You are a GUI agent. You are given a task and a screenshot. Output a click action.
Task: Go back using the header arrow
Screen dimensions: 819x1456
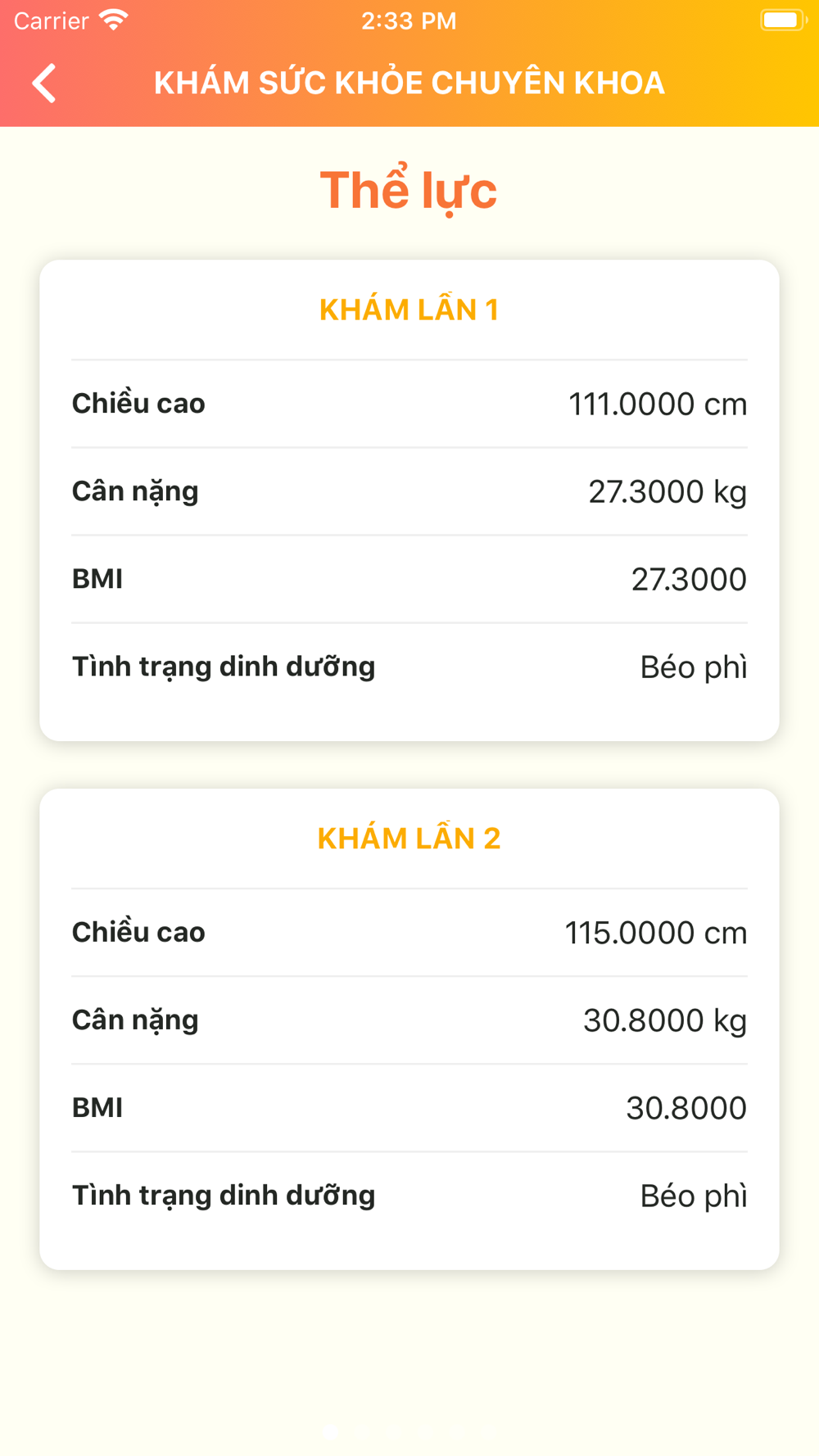click(44, 83)
